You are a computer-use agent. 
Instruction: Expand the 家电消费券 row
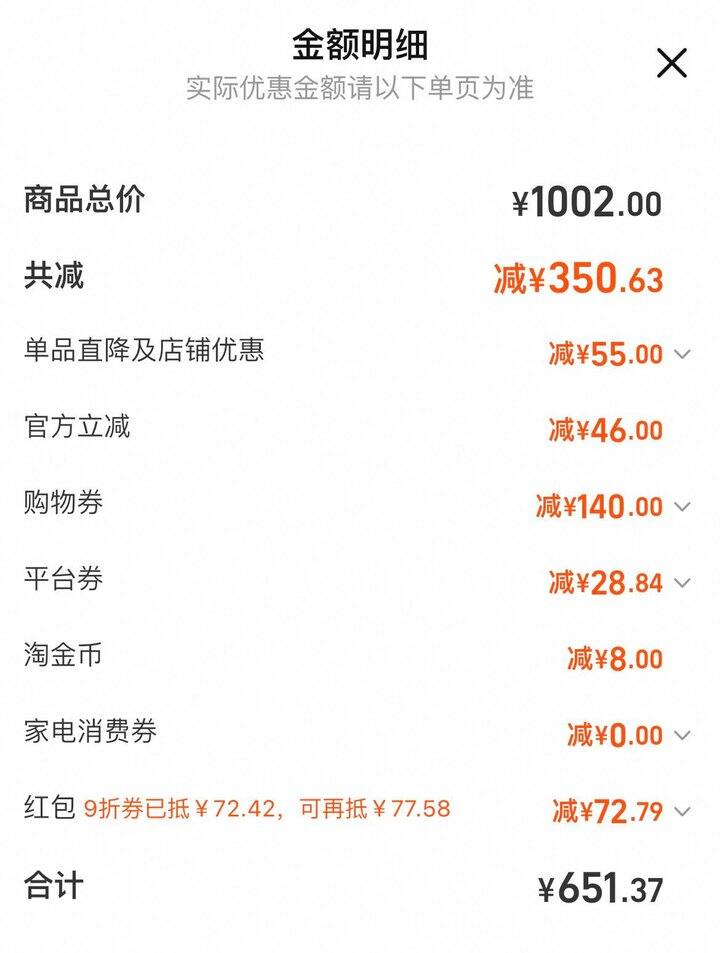pos(682,736)
